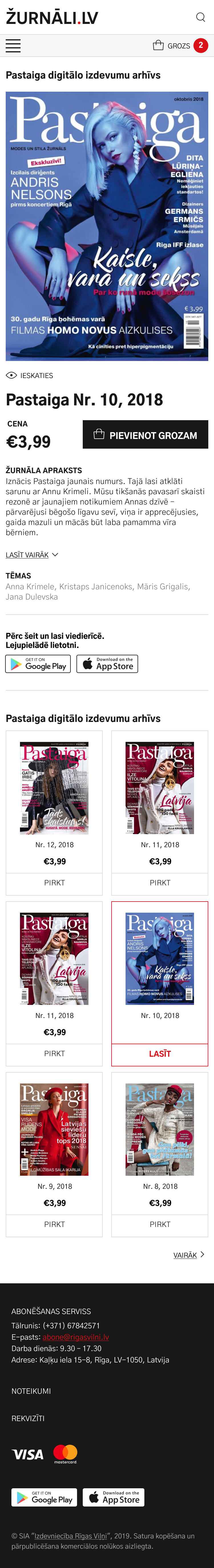Screen dimensions: 214x1568
Task: Tap Ieskaties to preview the magazine
Action: (x=30, y=375)
